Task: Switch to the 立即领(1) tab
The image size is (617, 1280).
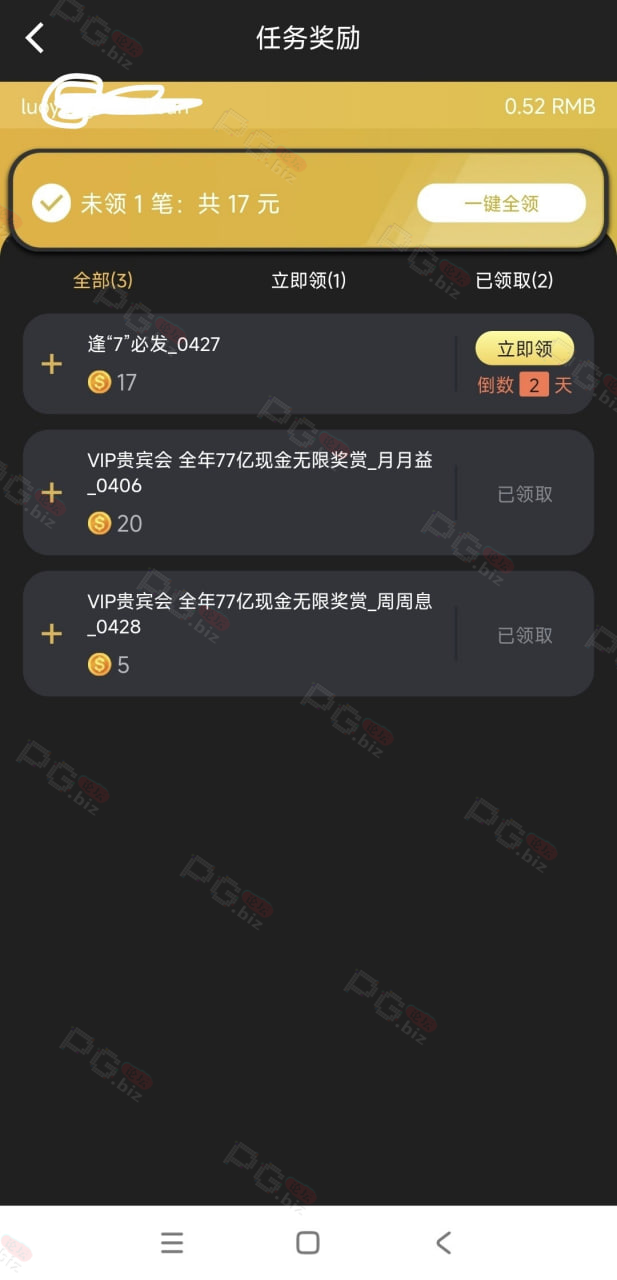Action: pyautogui.click(x=309, y=280)
